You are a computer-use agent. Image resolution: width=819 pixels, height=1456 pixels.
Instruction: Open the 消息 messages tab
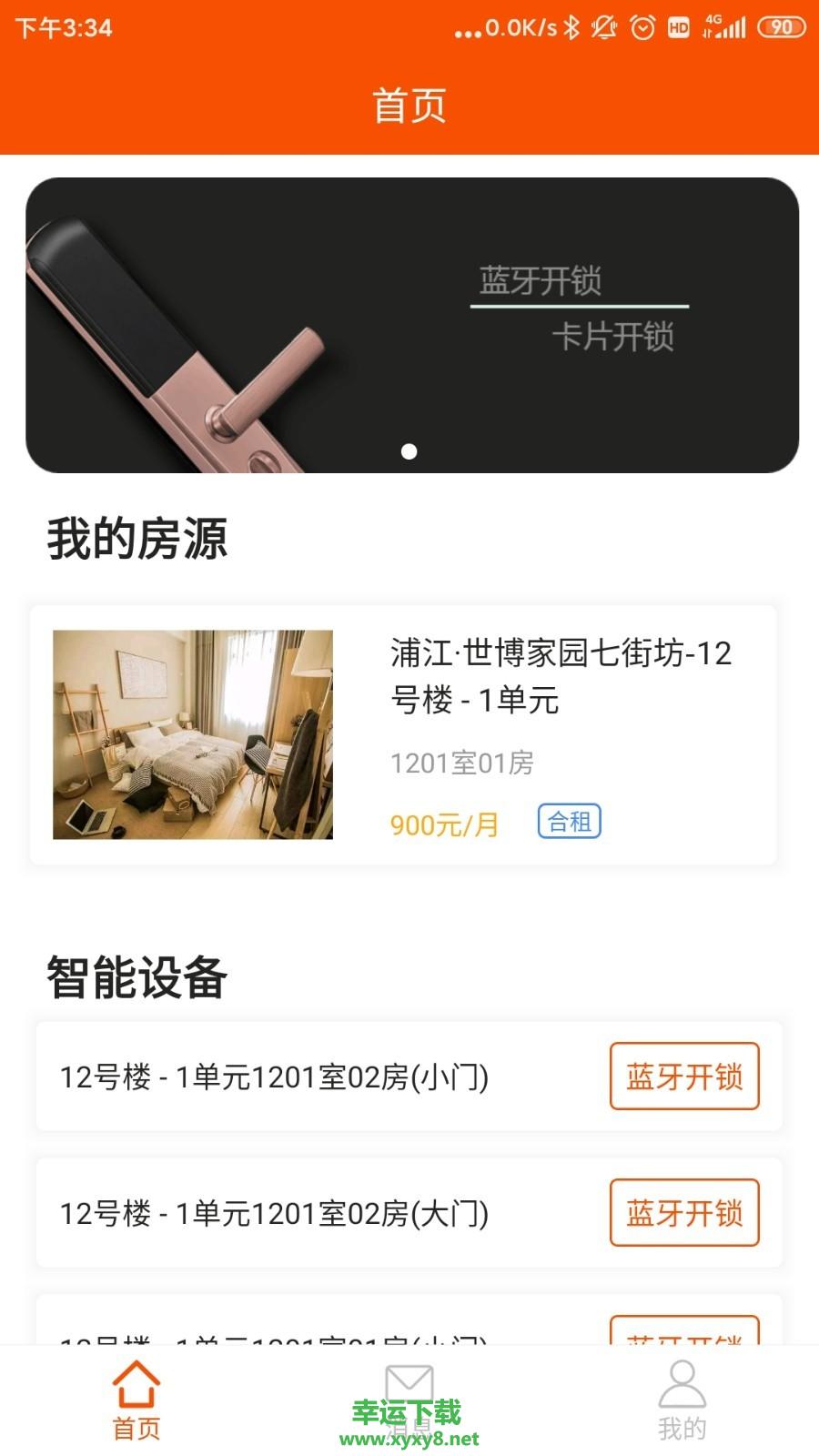coord(409,1401)
